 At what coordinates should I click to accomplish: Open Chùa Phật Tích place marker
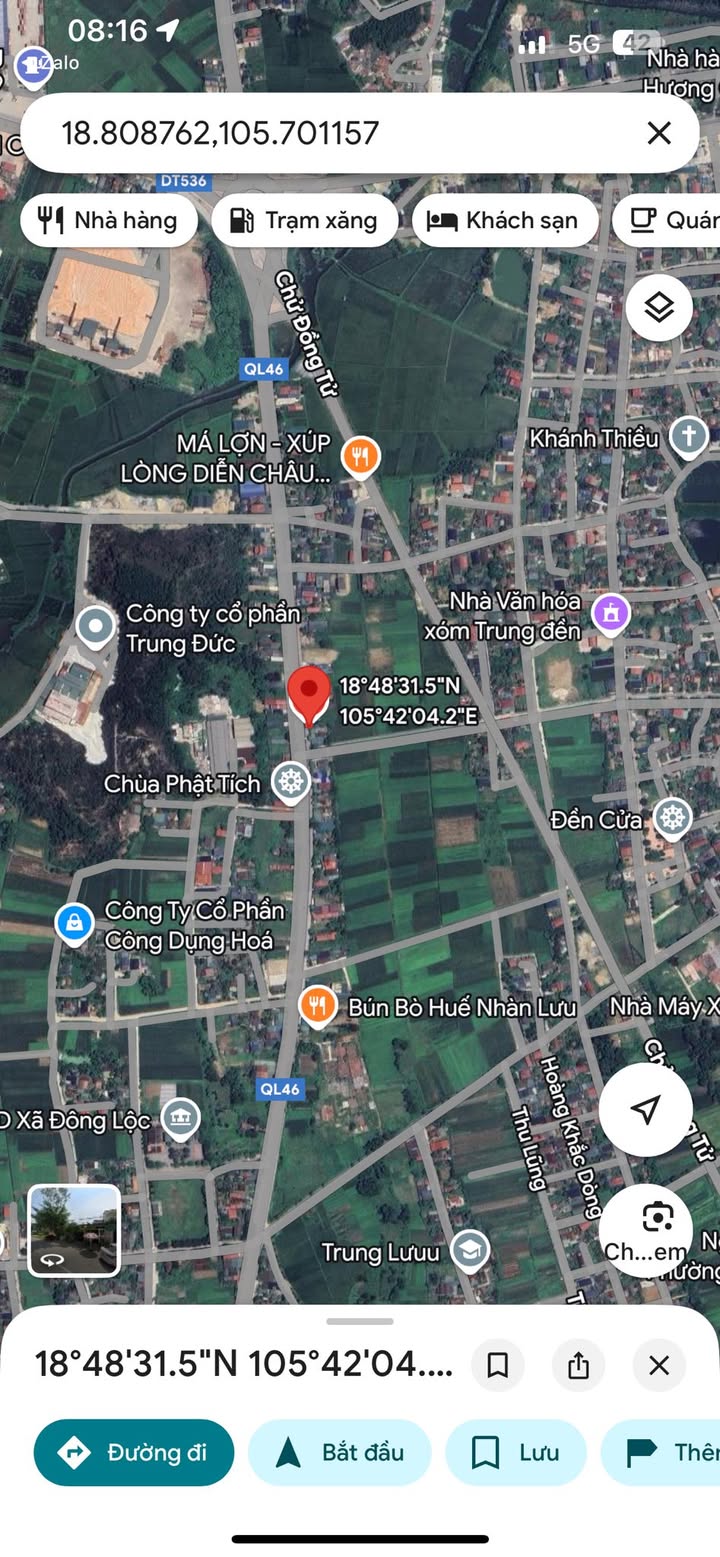point(291,783)
